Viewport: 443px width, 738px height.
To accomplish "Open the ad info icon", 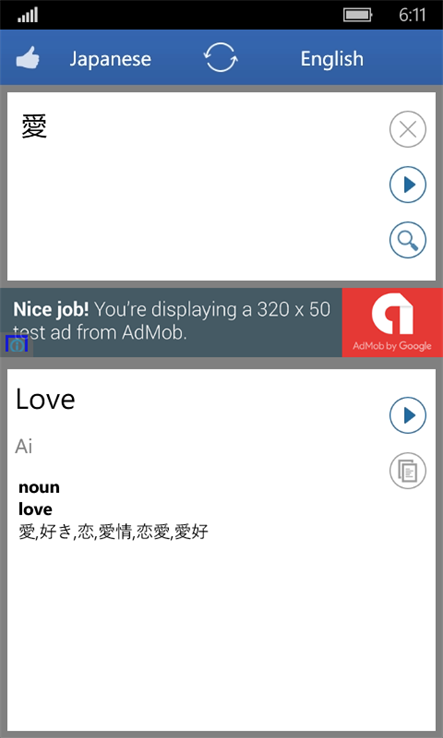I will click(17, 346).
